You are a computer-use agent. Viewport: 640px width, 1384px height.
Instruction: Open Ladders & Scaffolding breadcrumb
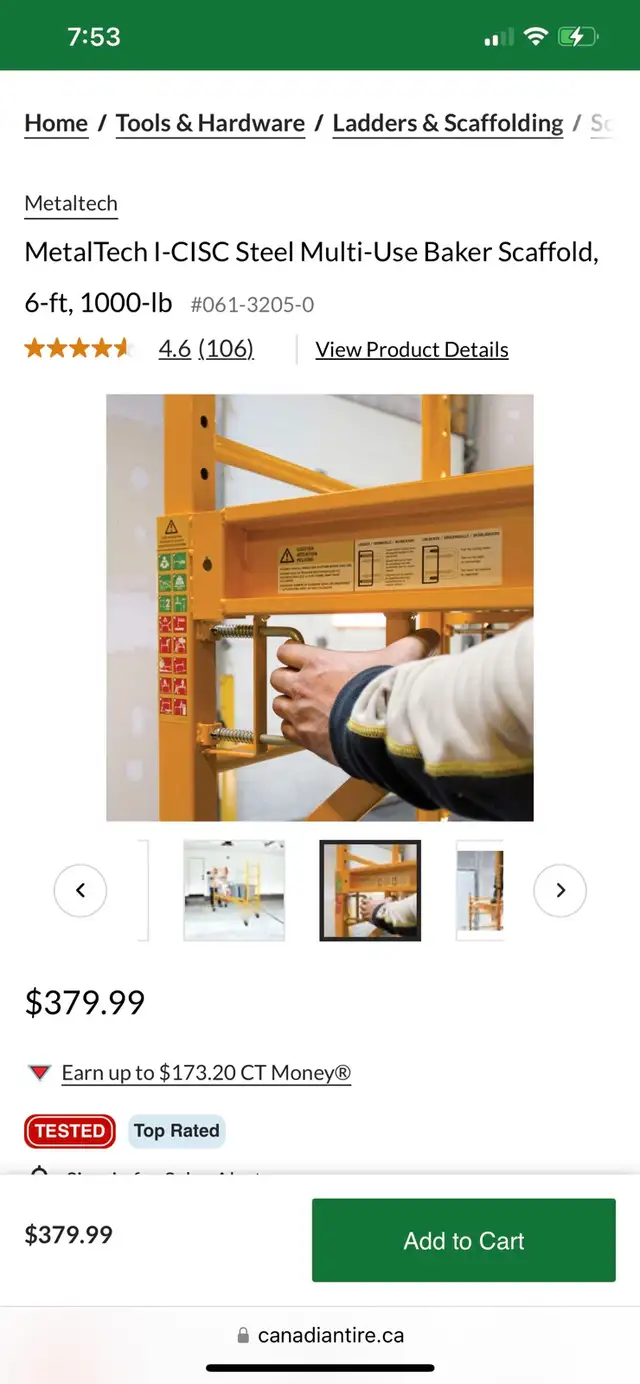click(x=448, y=124)
